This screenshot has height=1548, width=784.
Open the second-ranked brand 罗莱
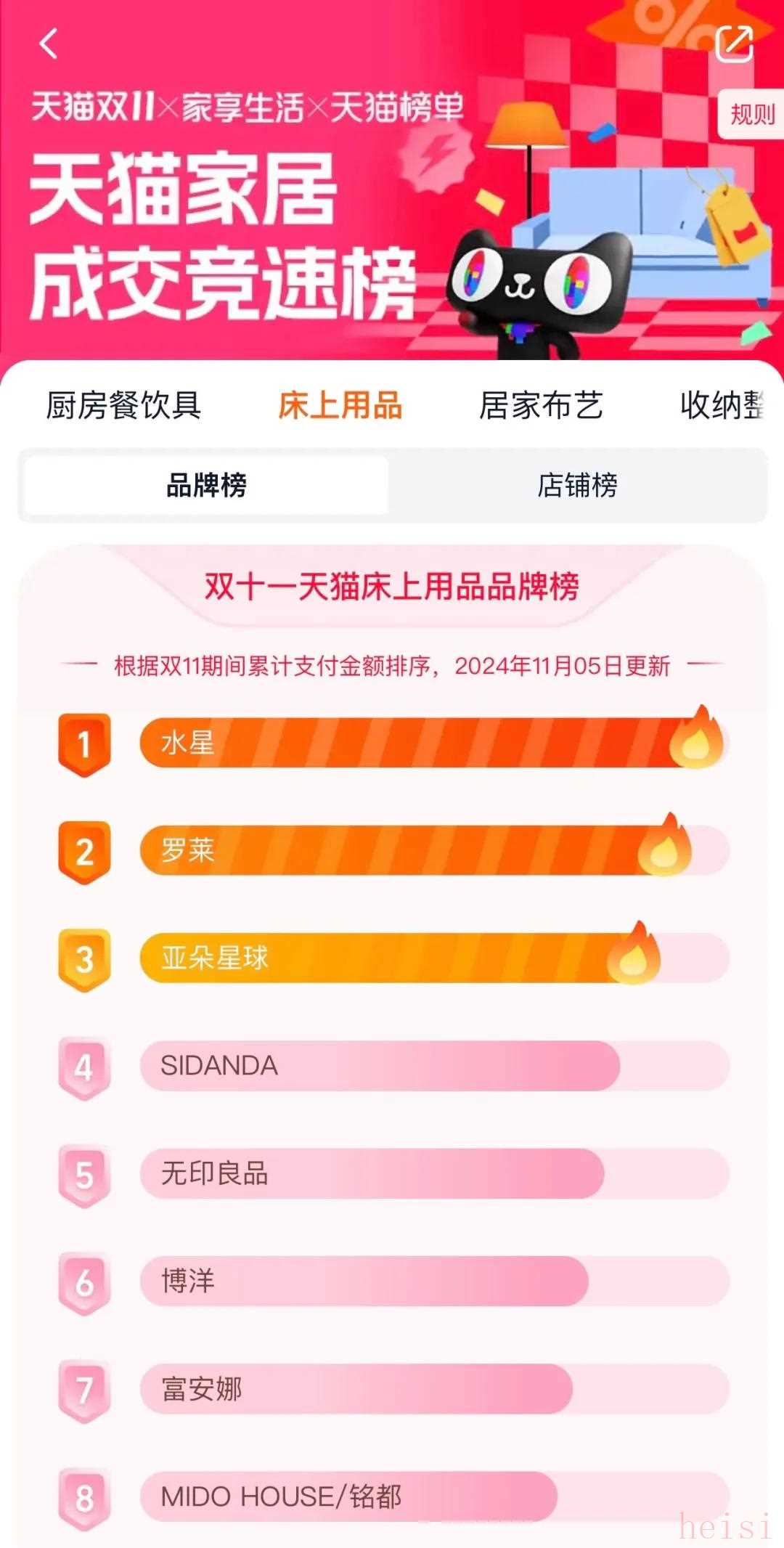point(407,850)
